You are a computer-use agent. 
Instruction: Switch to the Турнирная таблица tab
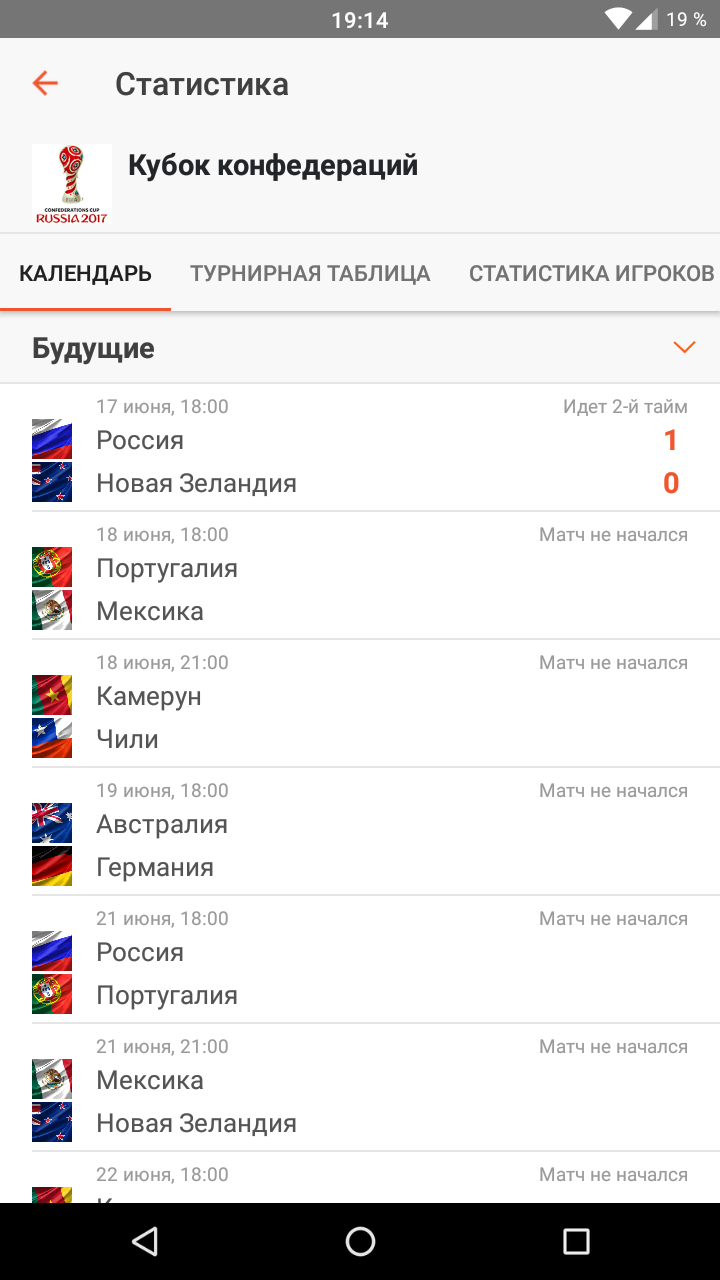pyautogui.click(x=310, y=273)
